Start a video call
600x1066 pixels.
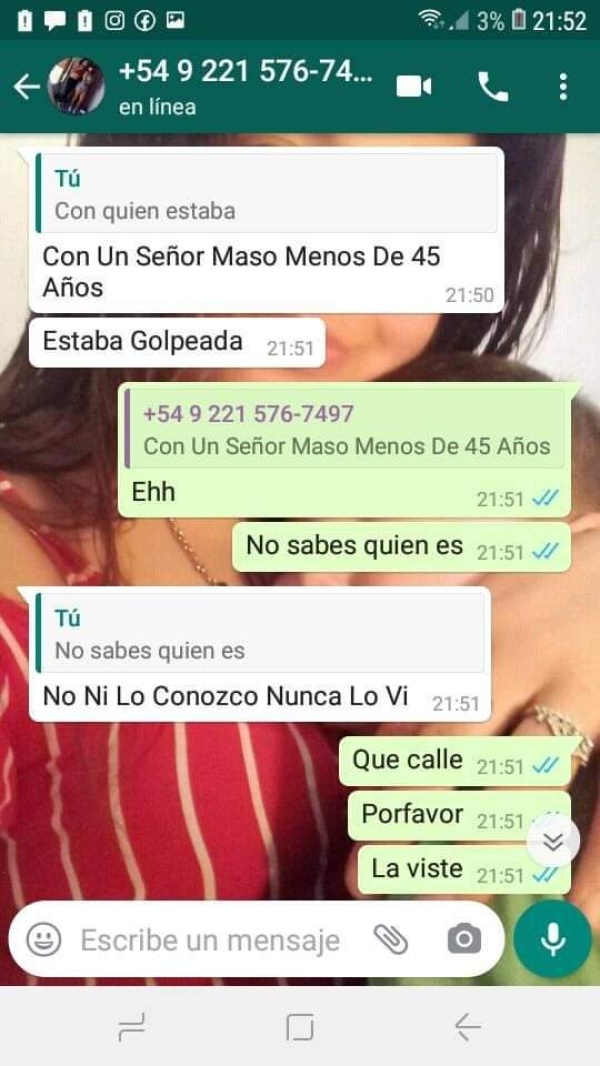click(x=413, y=87)
